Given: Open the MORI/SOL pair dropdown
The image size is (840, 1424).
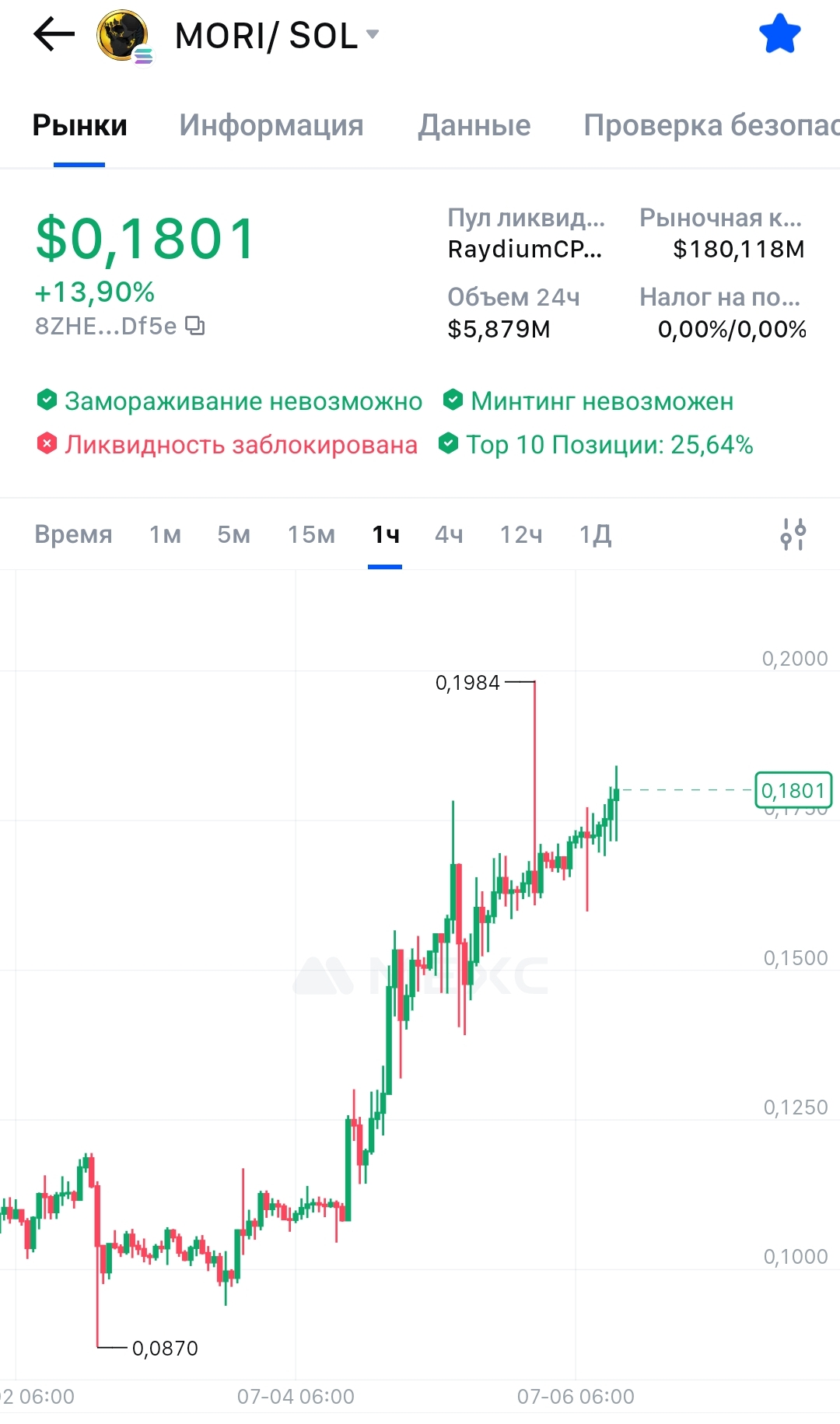Looking at the screenshot, I should coord(277,35).
